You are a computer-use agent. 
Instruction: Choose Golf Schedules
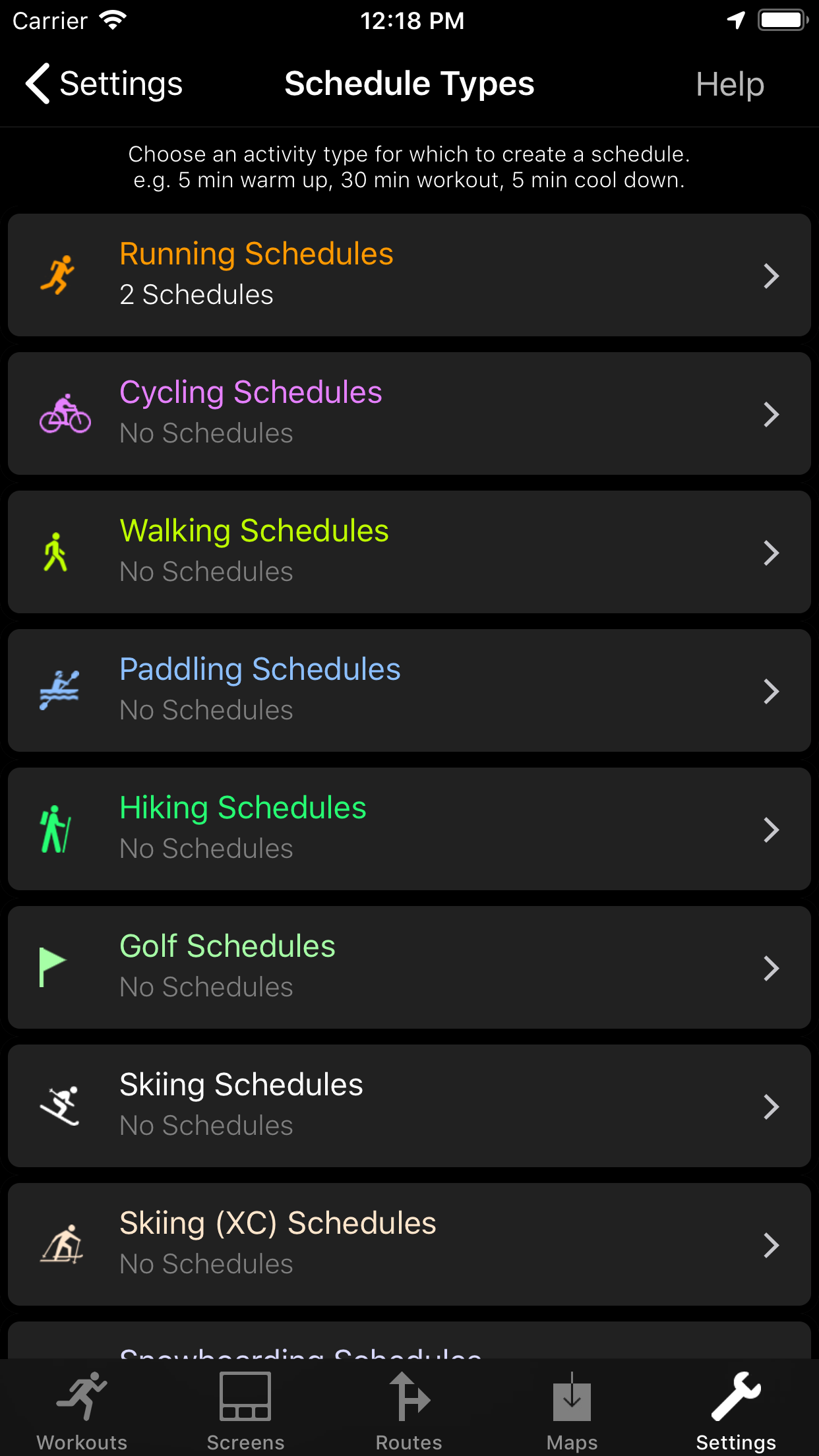pos(409,967)
